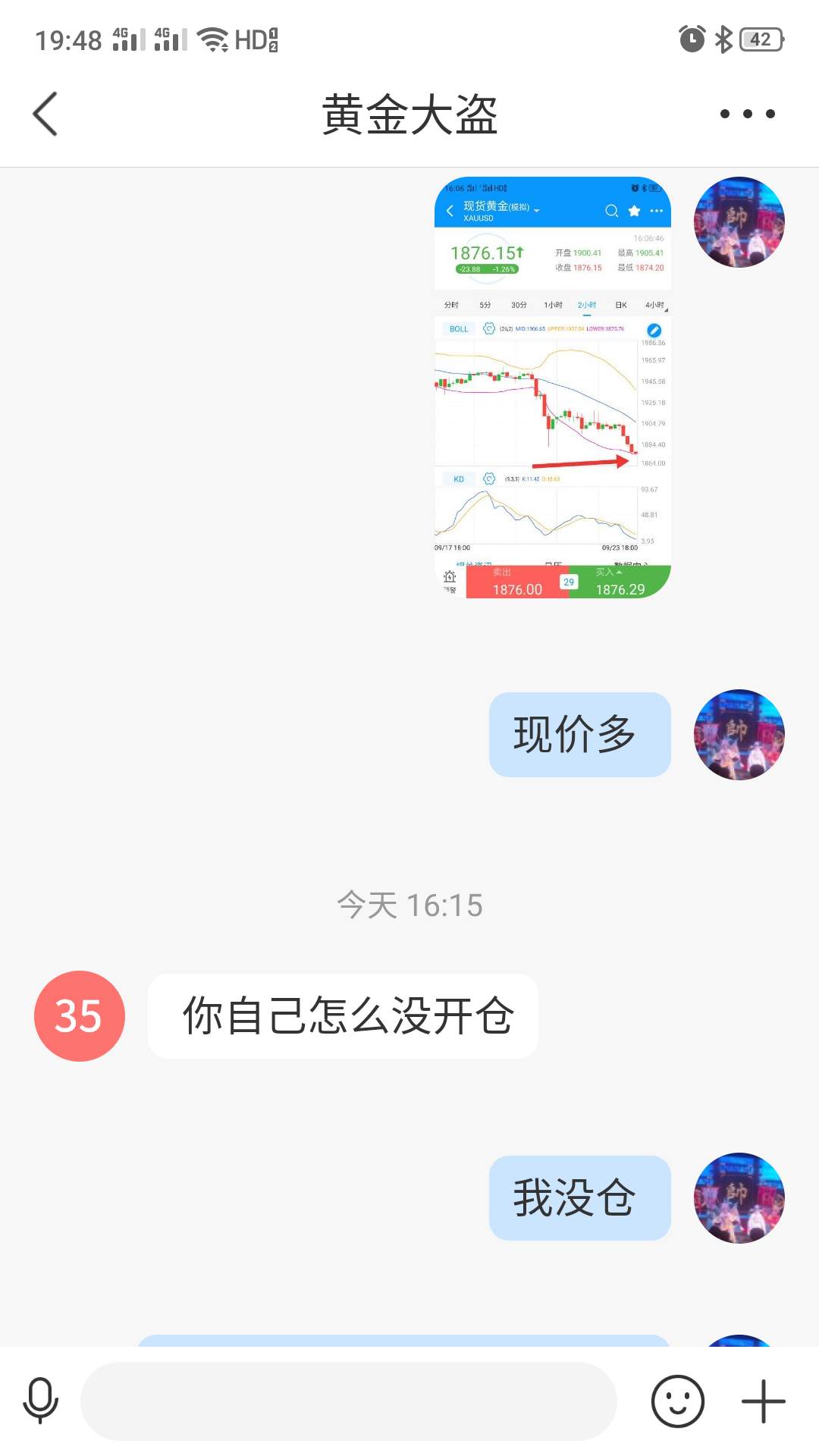Open the emoji picker
This screenshot has height=1456, width=819.
(677, 1401)
